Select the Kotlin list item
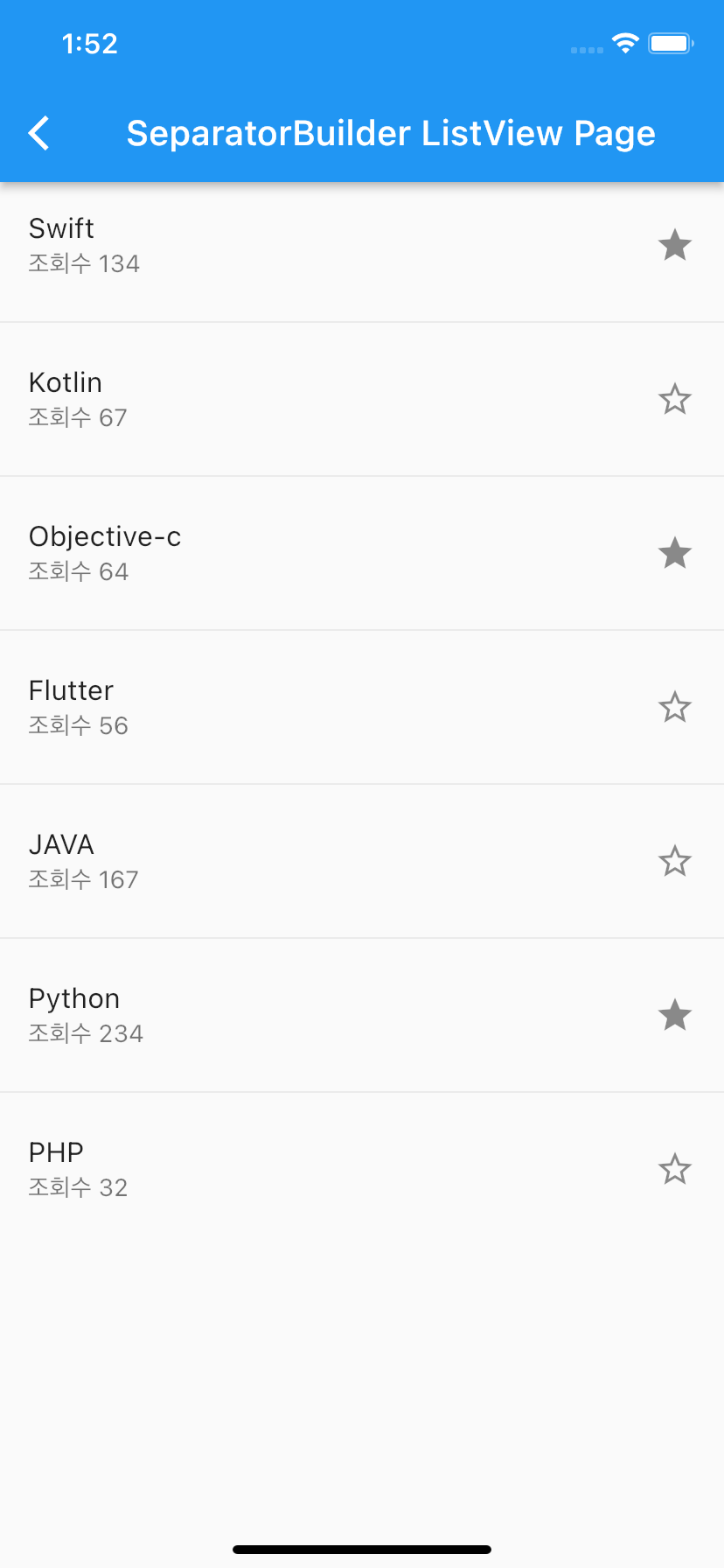Viewport: 724px width, 1568px height. pos(306,400)
